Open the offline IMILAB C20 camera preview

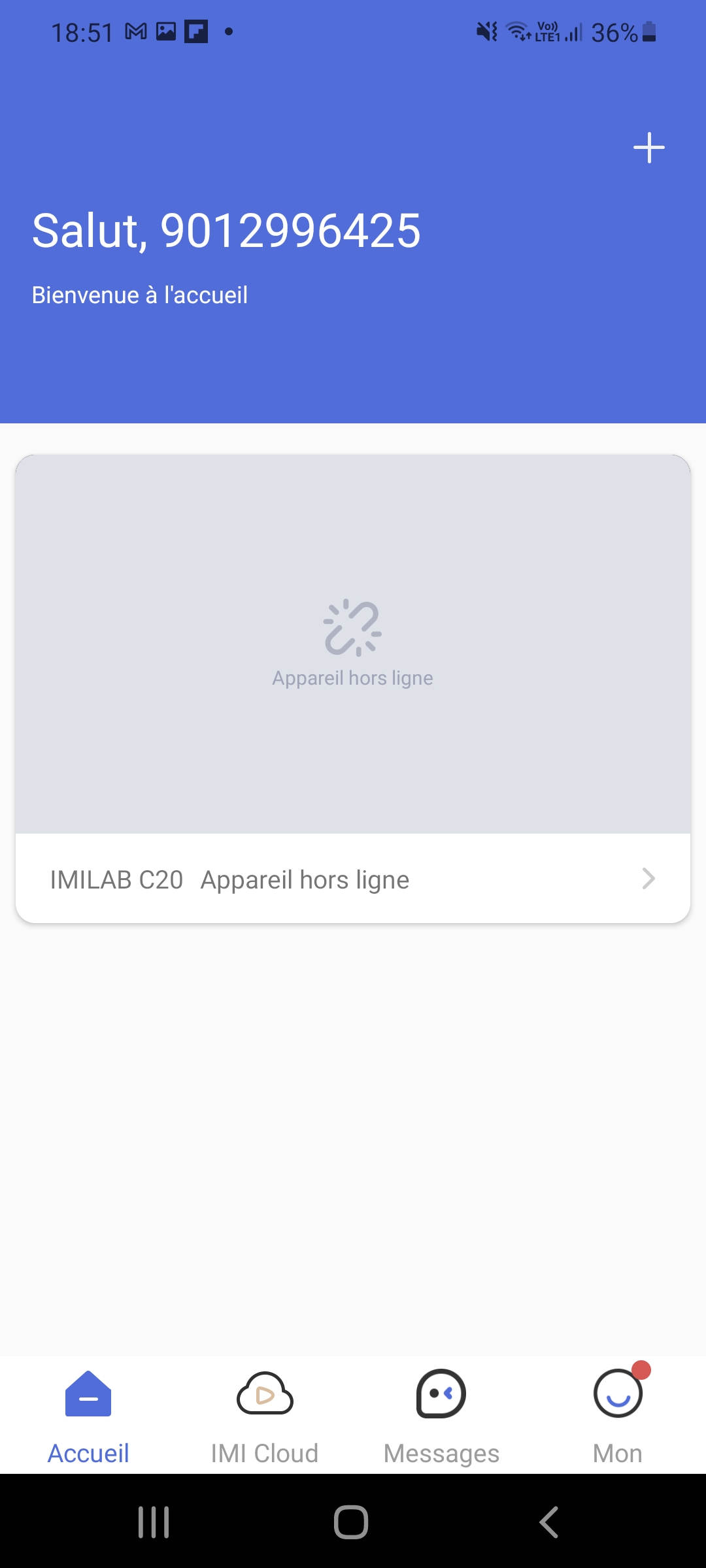coord(353,644)
